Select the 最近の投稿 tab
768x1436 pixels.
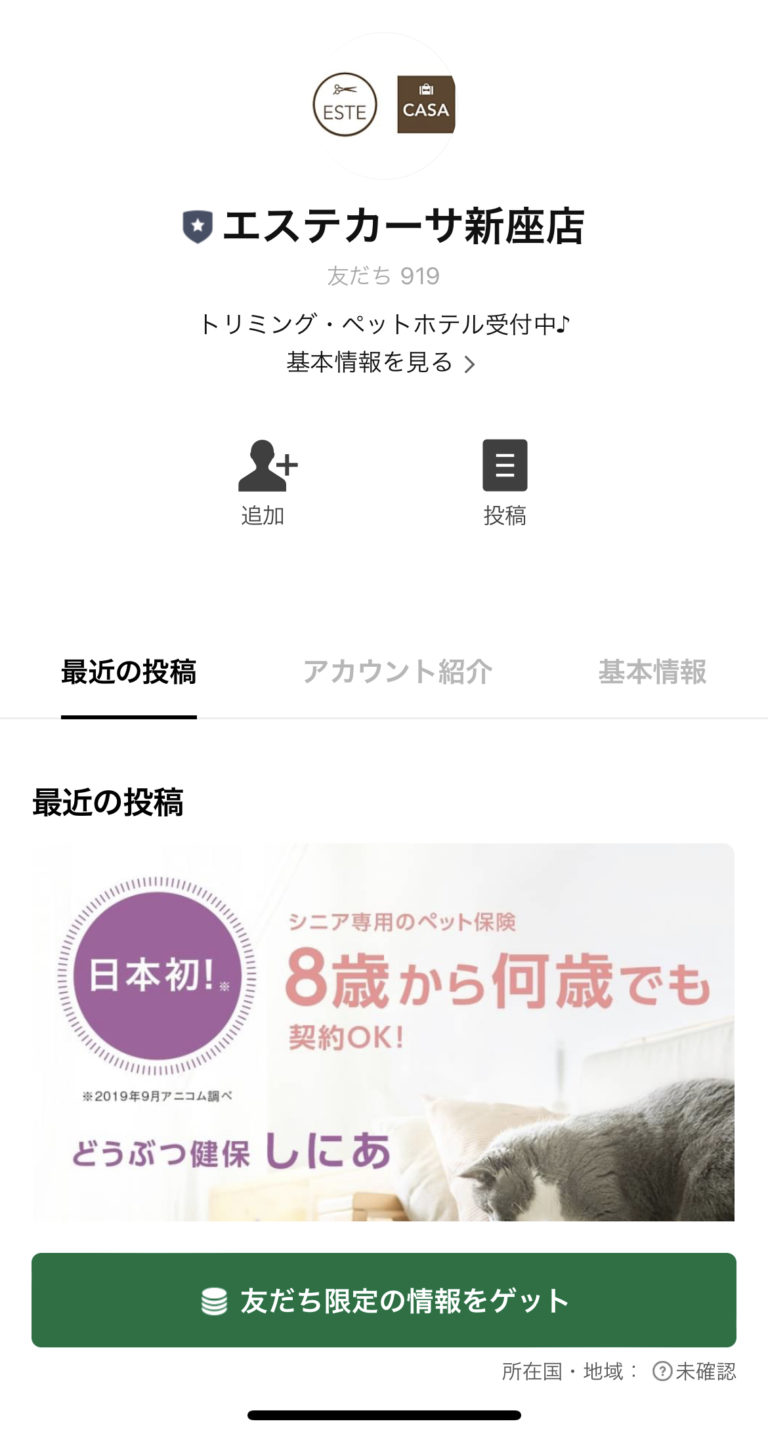pos(129,673)
